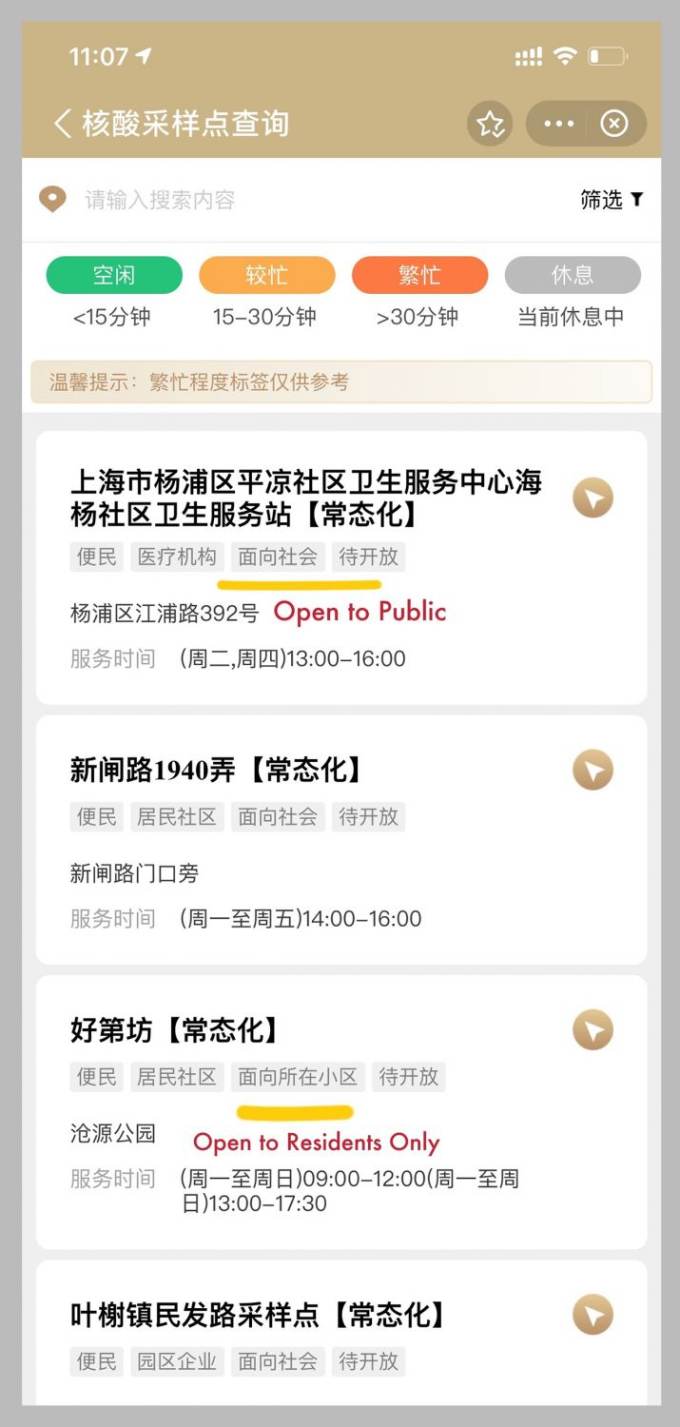
Task: Open the 筛选 filter dropdown
Action: tap(611, 199)
